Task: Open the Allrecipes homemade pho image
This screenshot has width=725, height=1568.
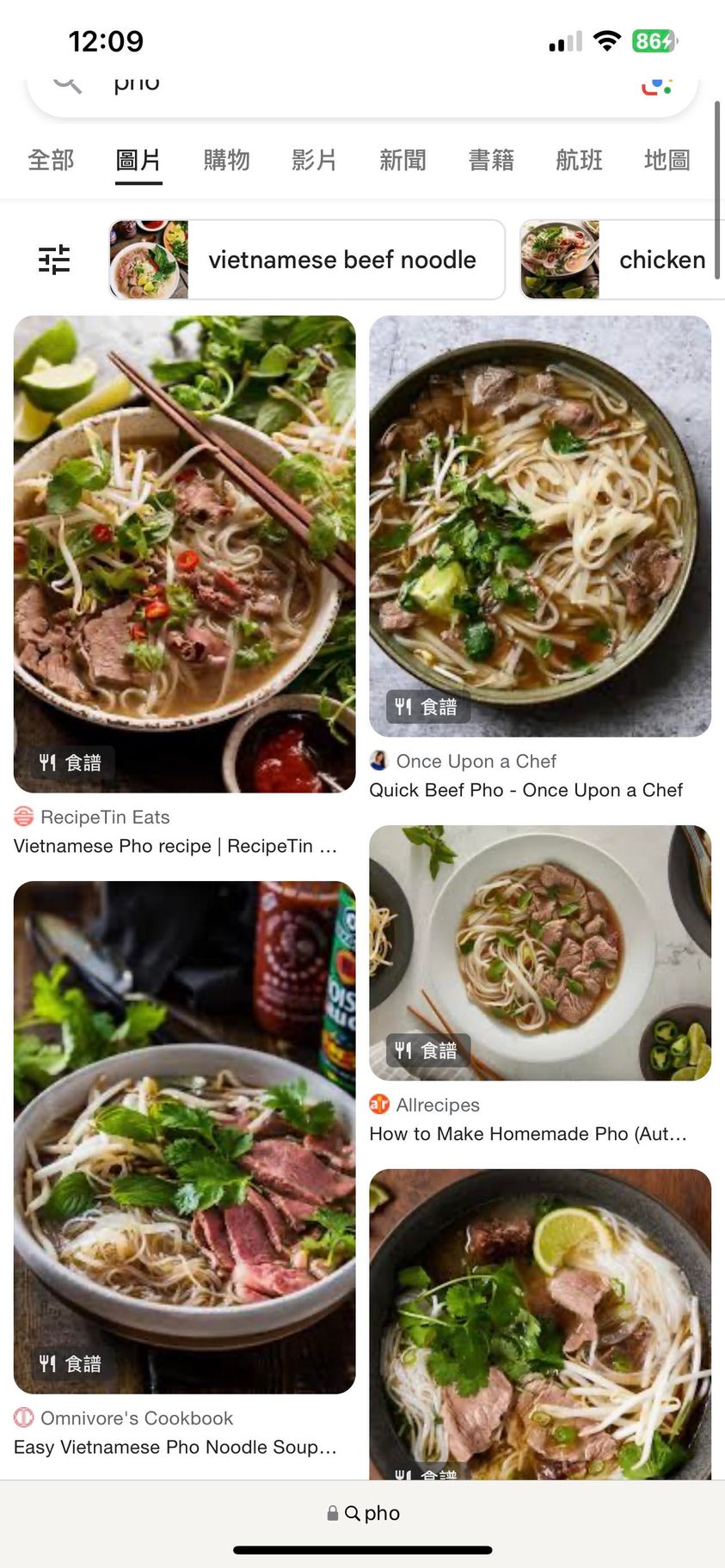Action: click(x=540, y=952)
